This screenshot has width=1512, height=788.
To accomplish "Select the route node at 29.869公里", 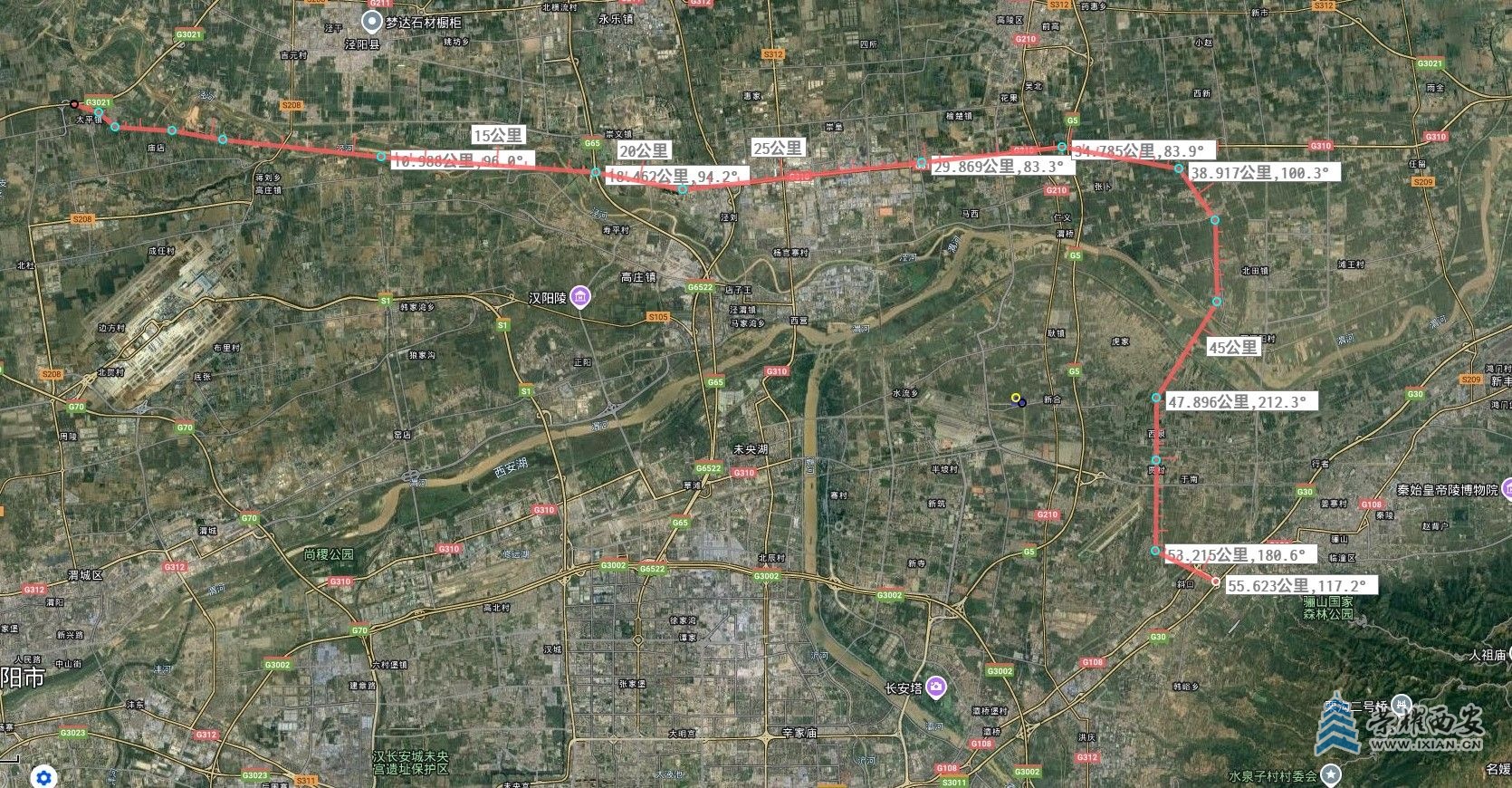I will (921, 163).
